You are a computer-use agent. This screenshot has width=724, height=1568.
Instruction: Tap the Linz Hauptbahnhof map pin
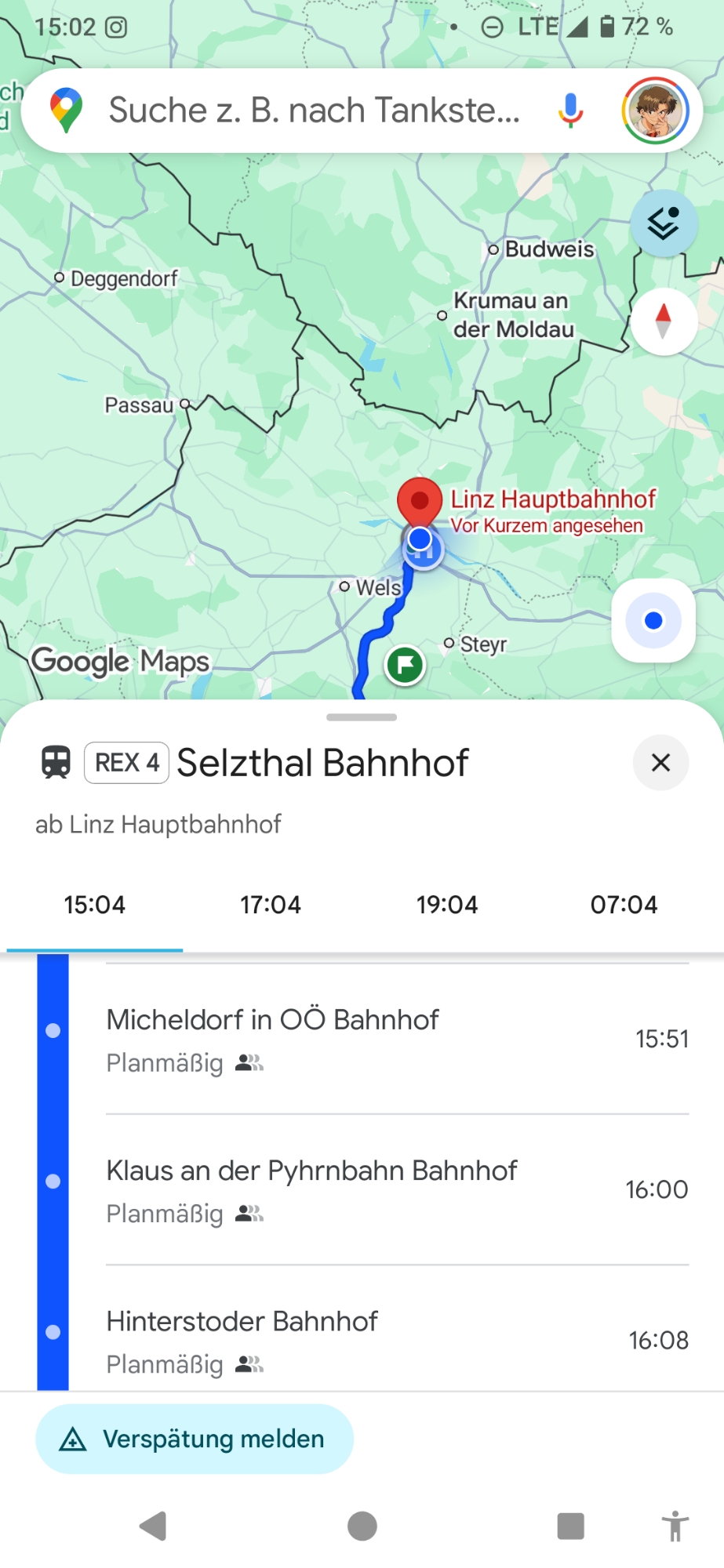click(420, 501)
